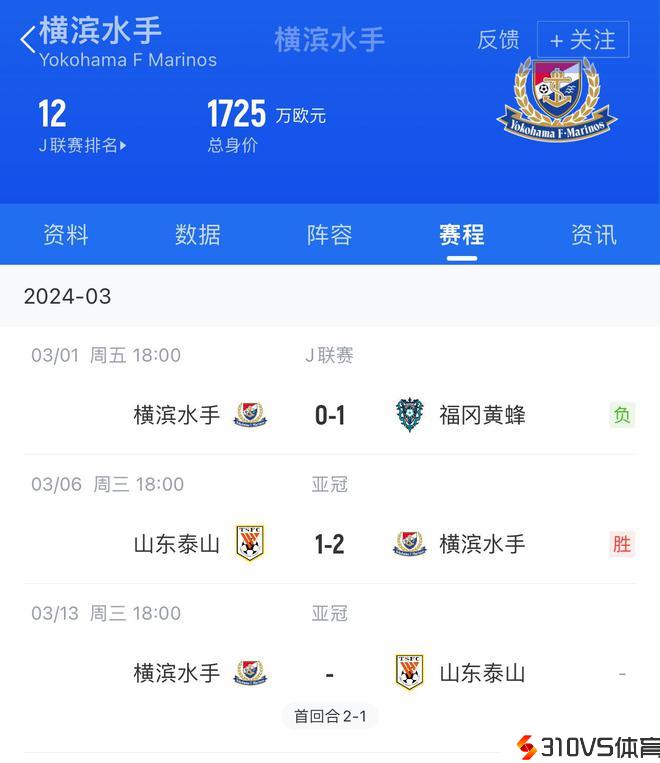Switch to the 数据 tab
Screen dimensions: 660x763
point(198,235)
